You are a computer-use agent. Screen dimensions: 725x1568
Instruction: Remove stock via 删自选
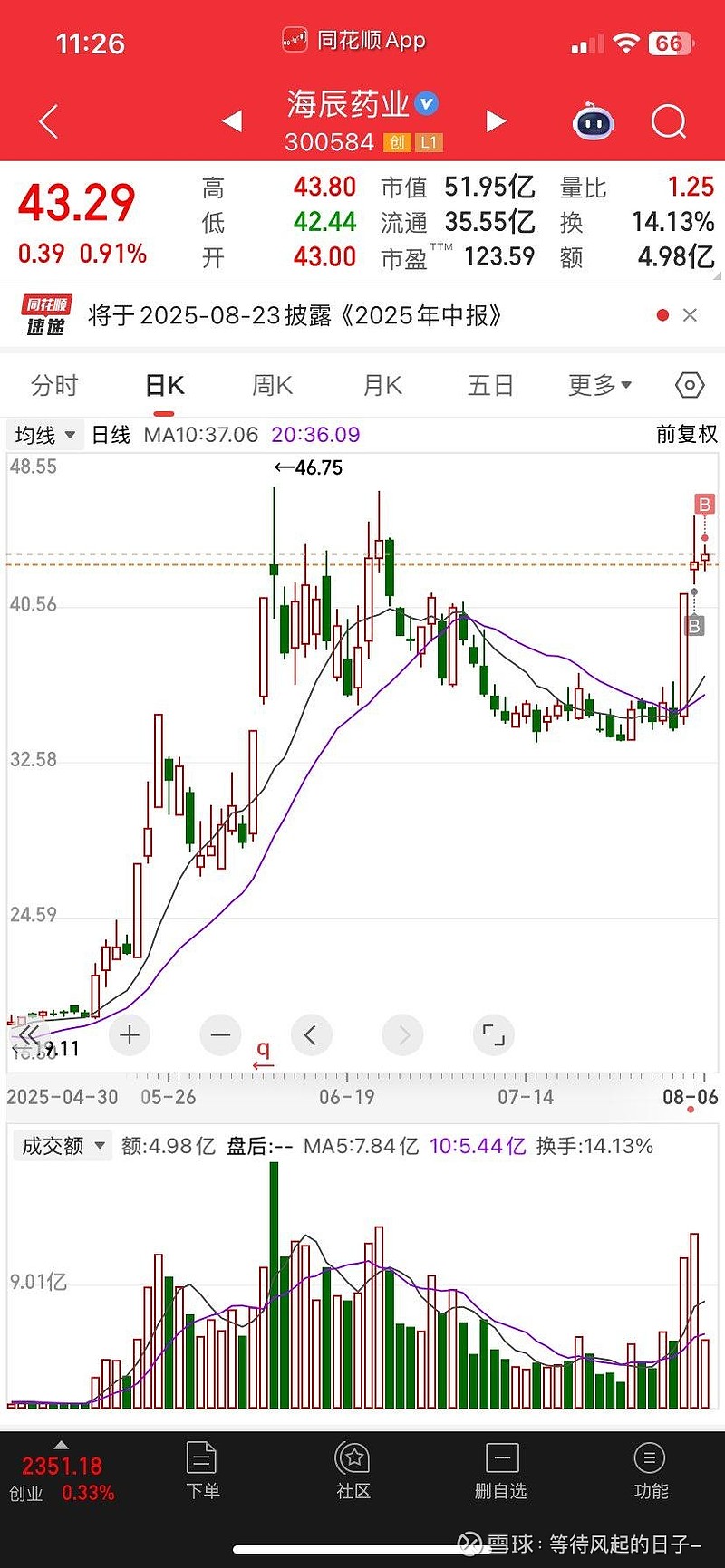500,1471
